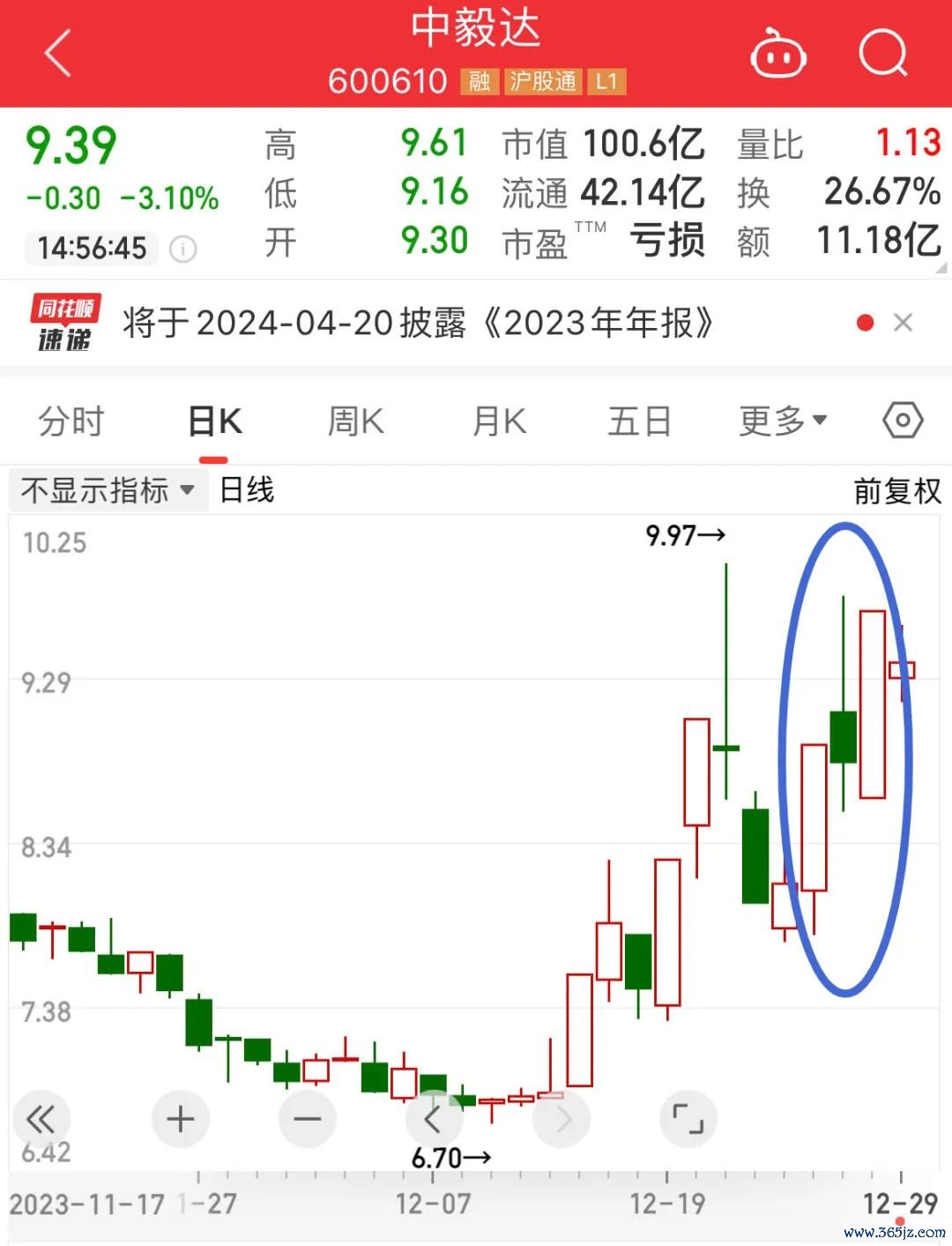This screenshot has height=1246, width=952.
Task: Dismiss the 2023年年报 disclosure banner
Action: coord(903,323)
